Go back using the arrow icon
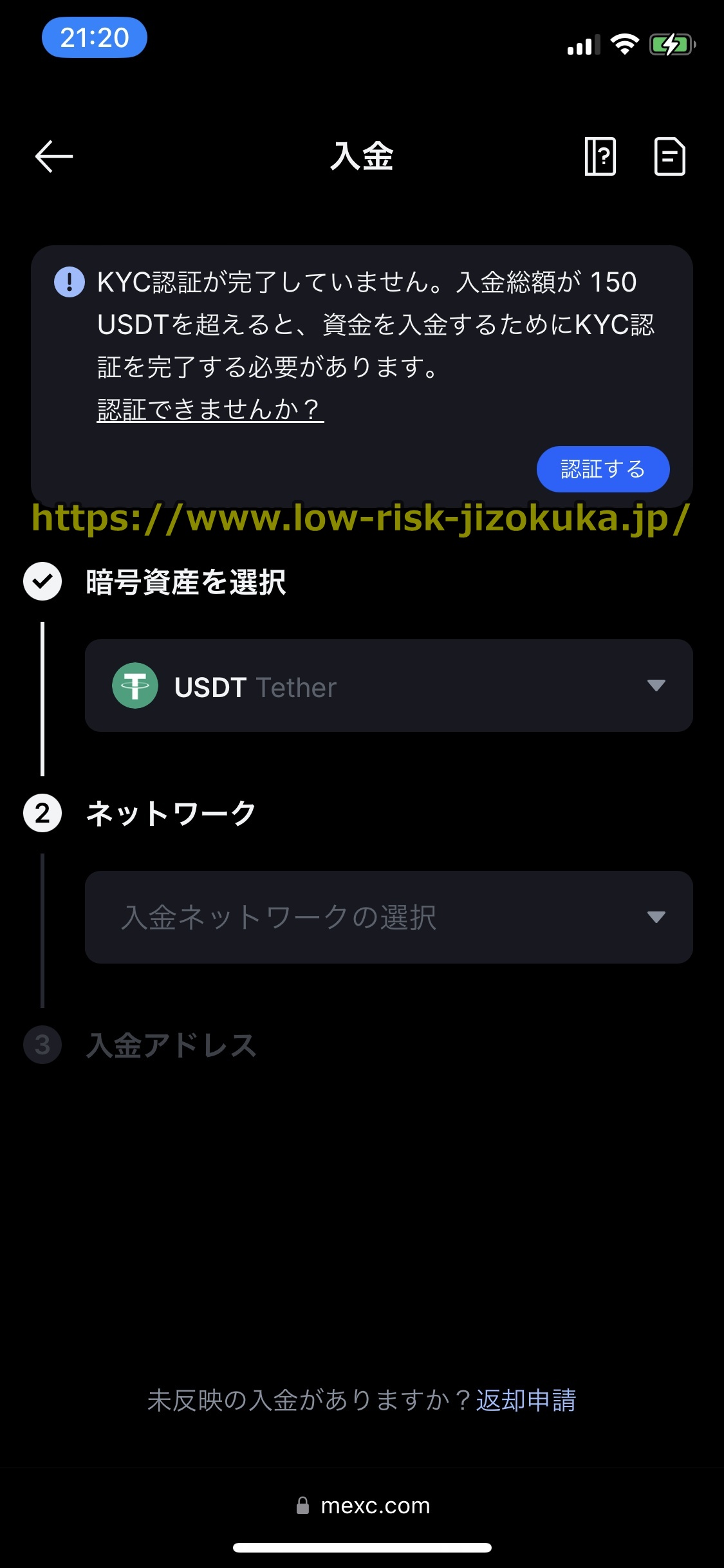Image resolution: width=724 pixels, height=1568 pixels. (54, 156)
